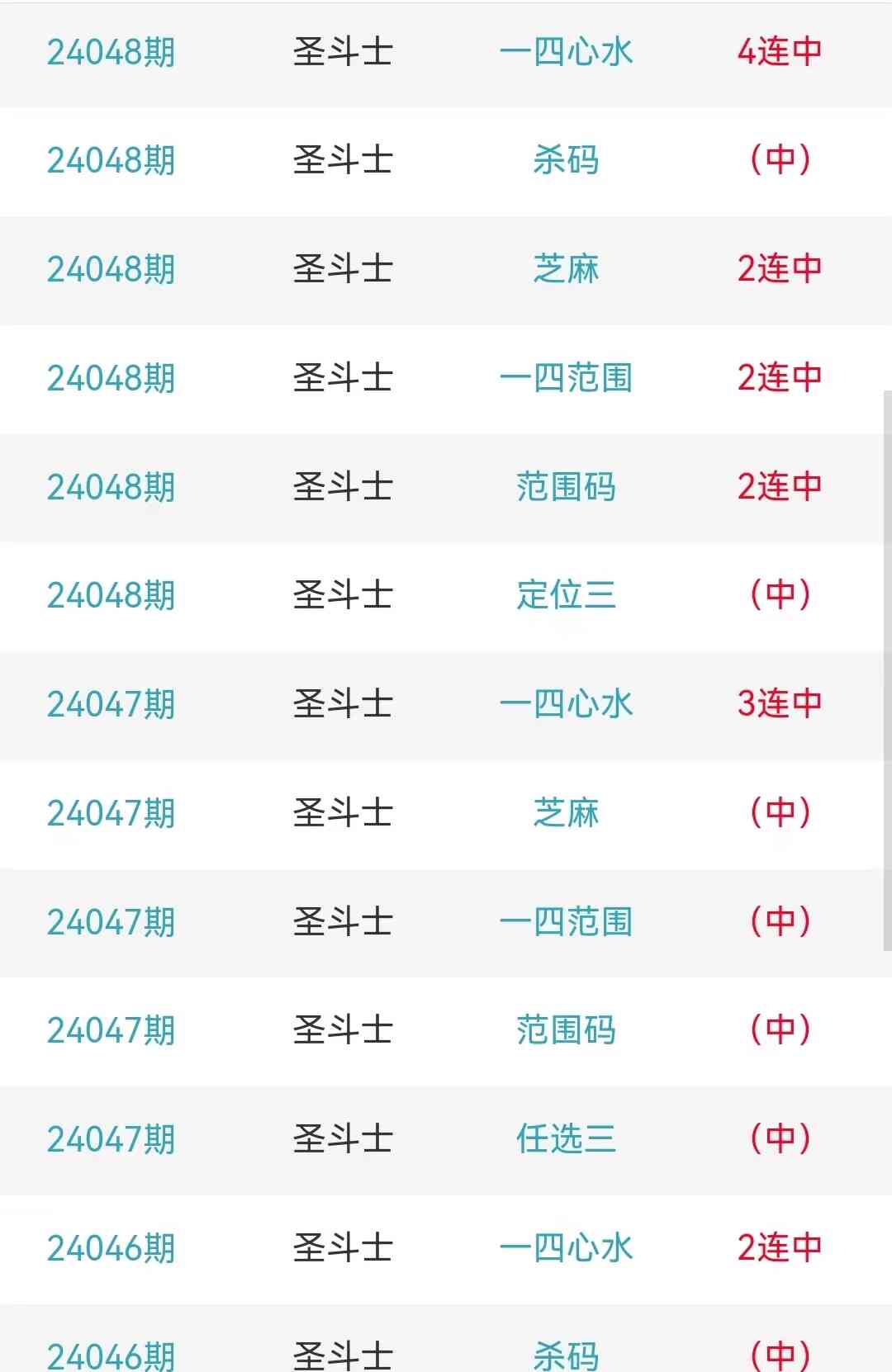Open the 24046期 一四心水 entry
This screenshot has width=892, height=1372.
(566, 1248)
